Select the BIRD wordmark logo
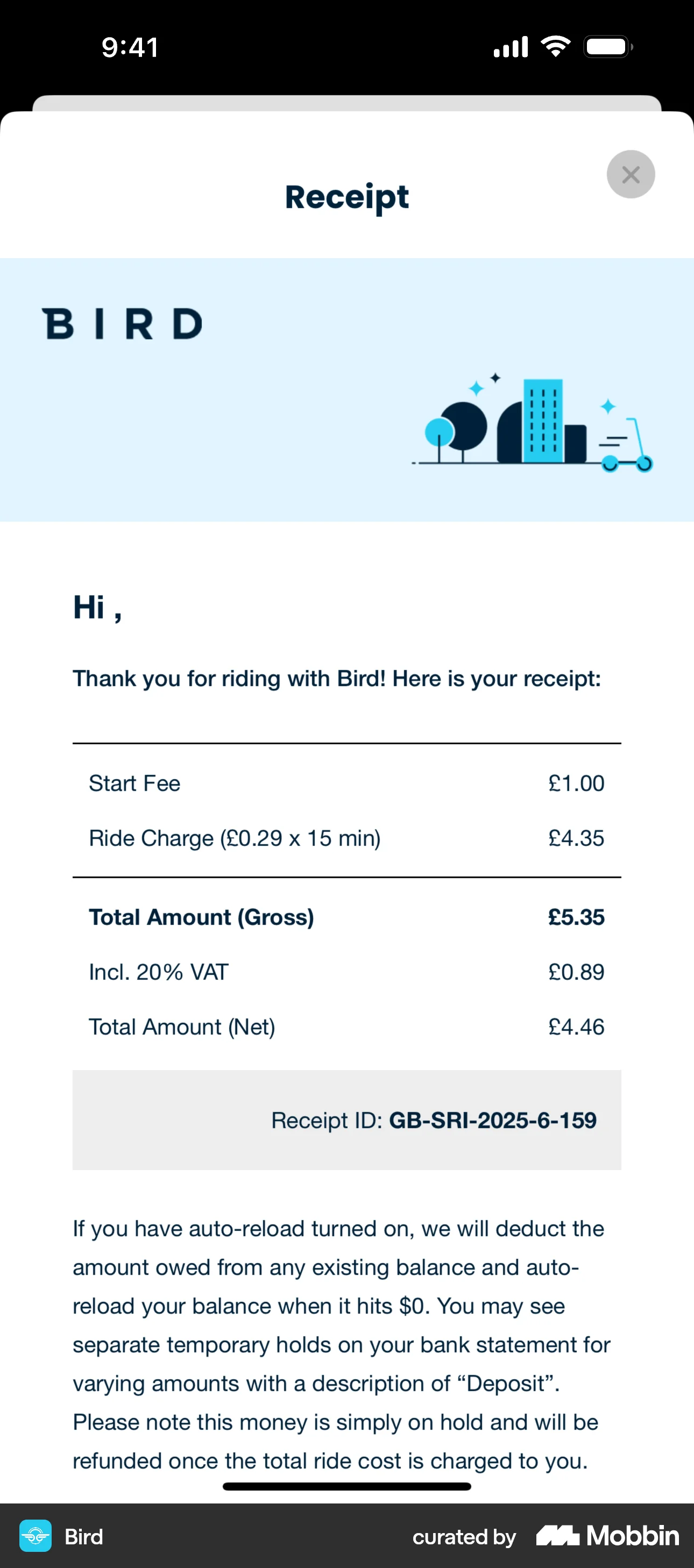The height and width of the screenshot is (1568, 694). (122, 324)
